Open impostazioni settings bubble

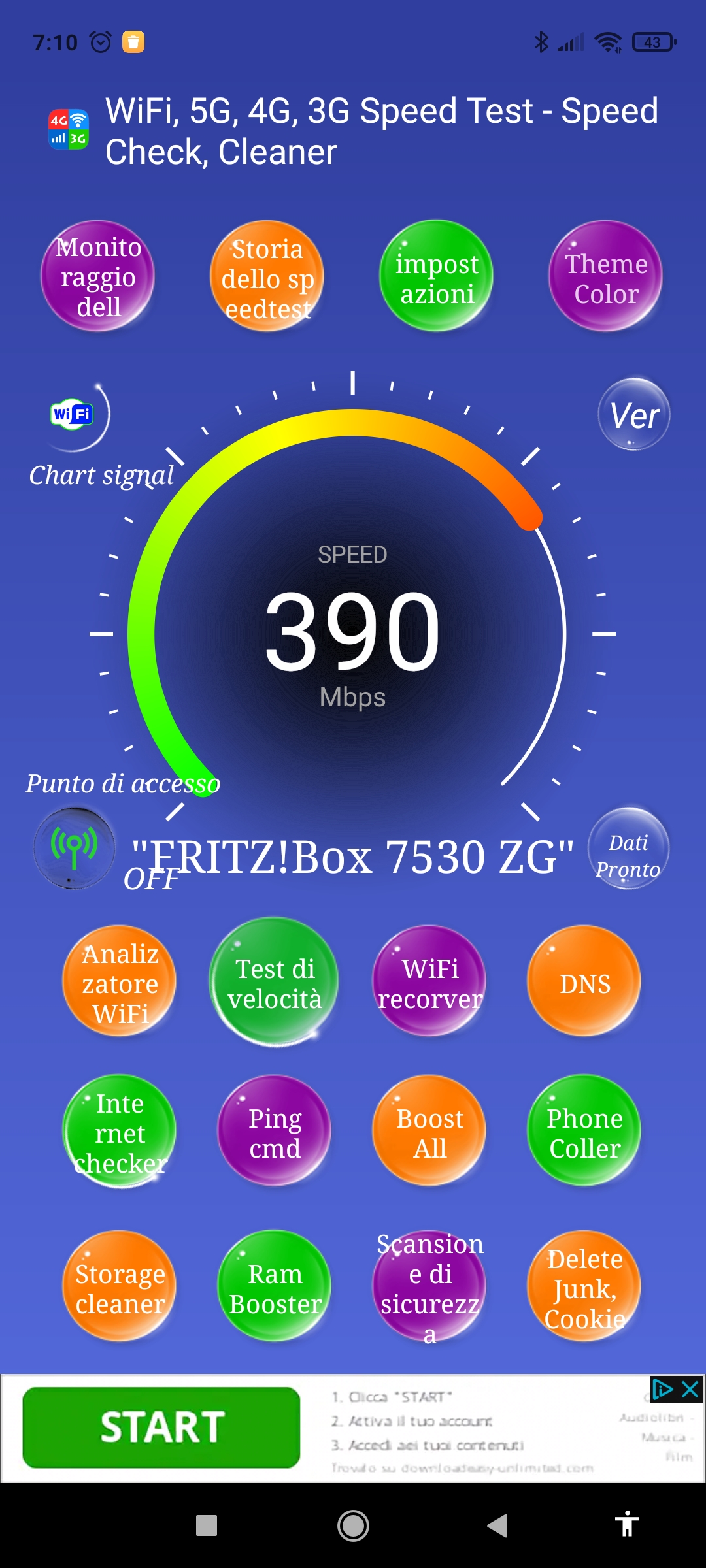pyautogui.click(x=437, y=276)
